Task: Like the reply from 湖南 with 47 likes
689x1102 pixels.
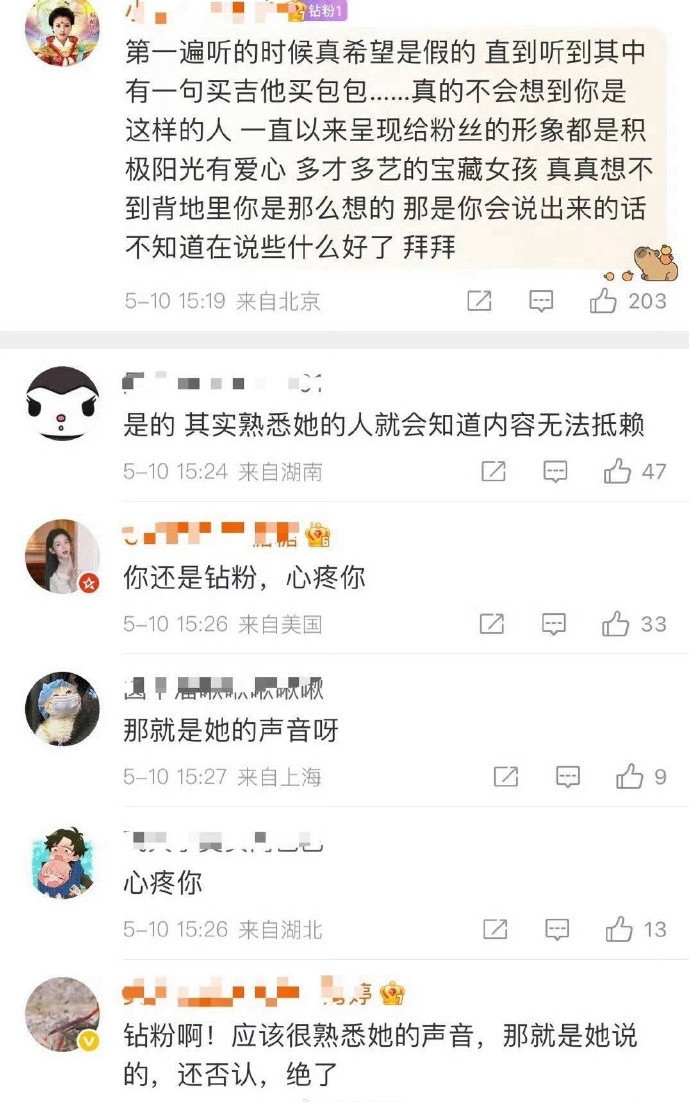Action: coord(617,471)
